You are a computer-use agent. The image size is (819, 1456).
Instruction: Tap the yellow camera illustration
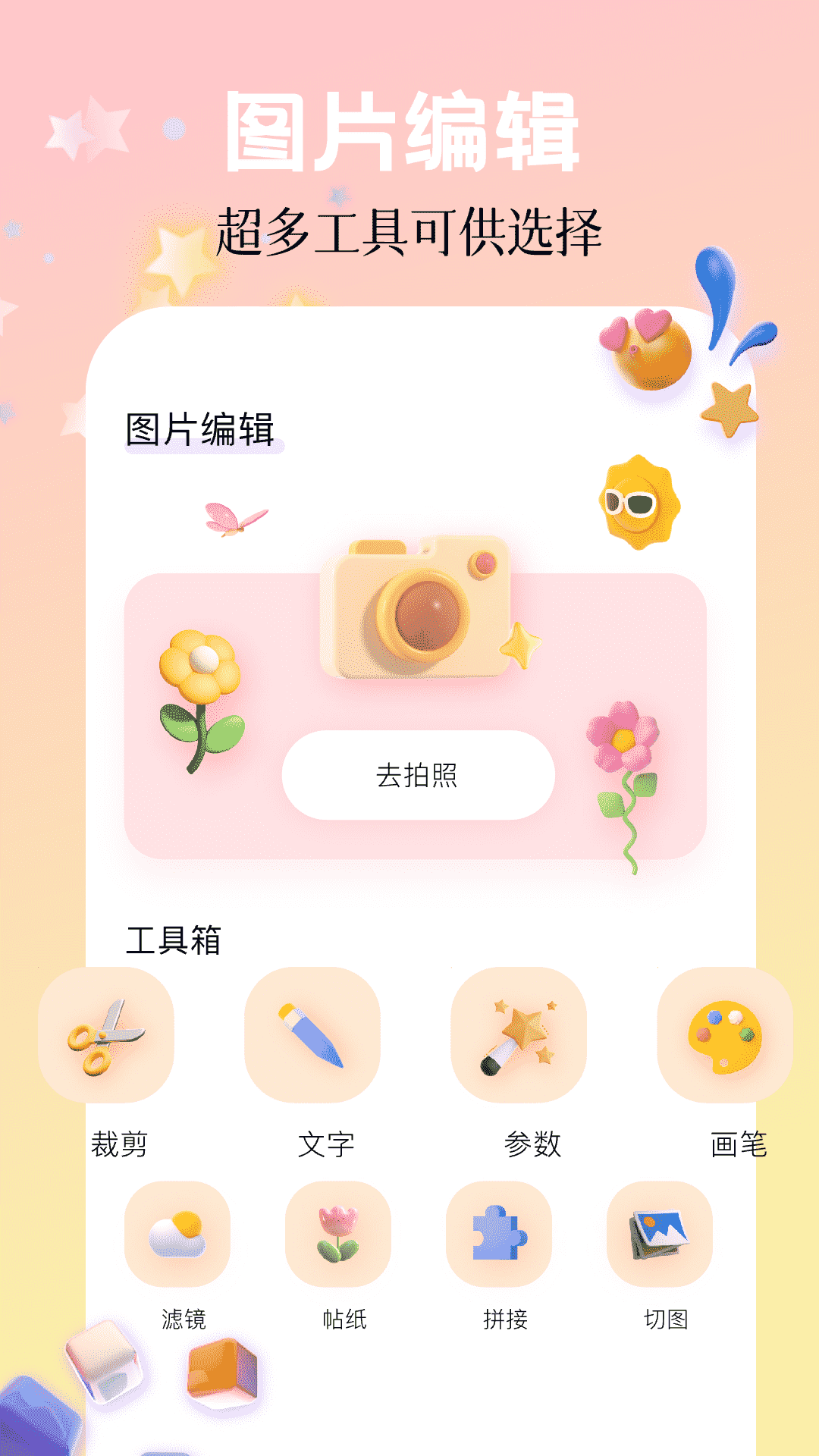[x=417, y=607]
